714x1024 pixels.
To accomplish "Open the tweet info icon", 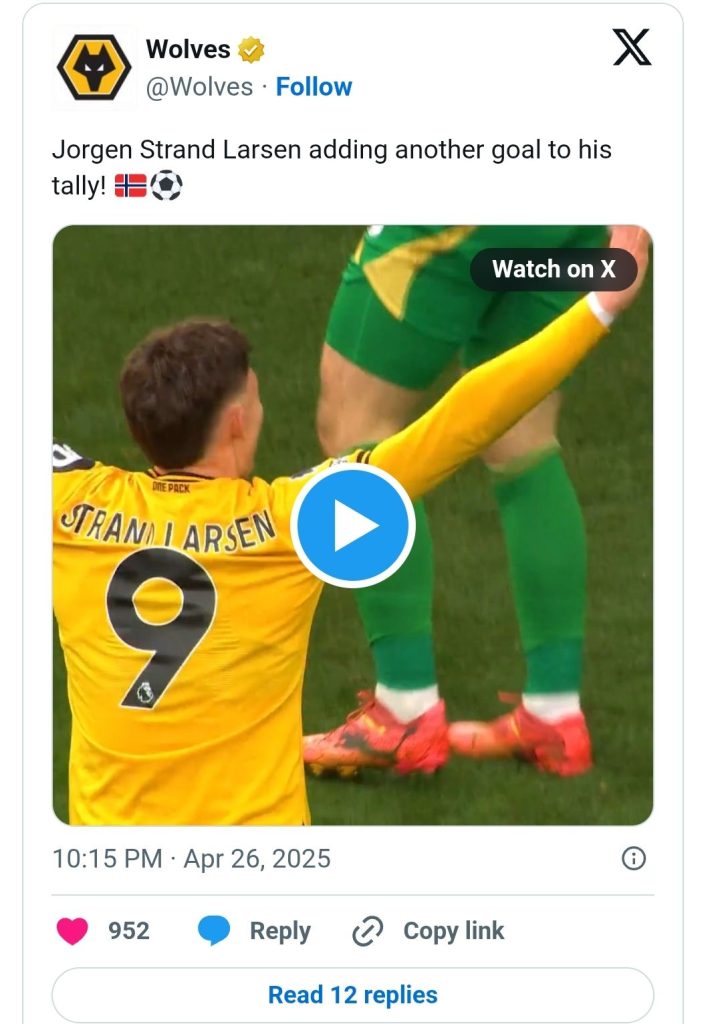I will click(x=633, y=858).
